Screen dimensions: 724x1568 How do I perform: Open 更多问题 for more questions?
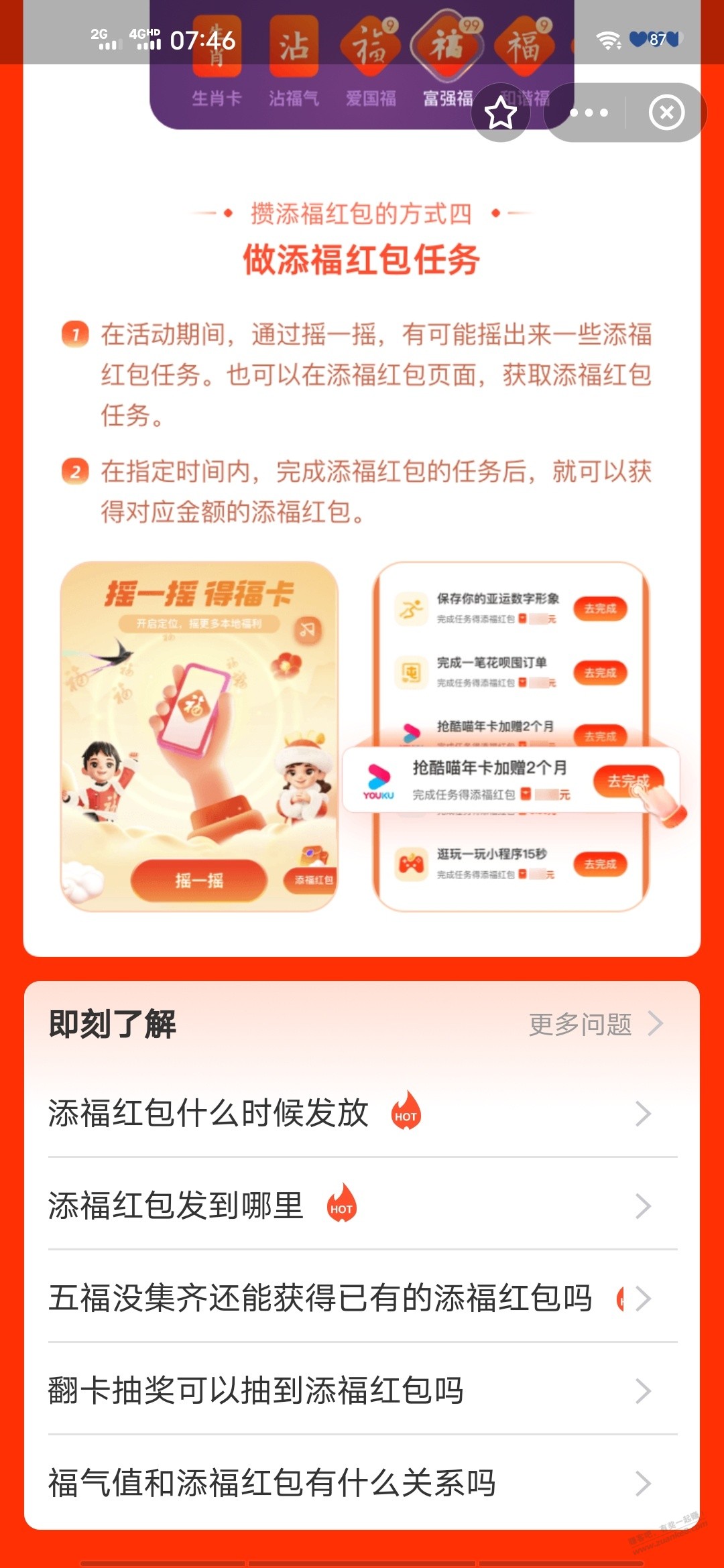click(595, 1025)
